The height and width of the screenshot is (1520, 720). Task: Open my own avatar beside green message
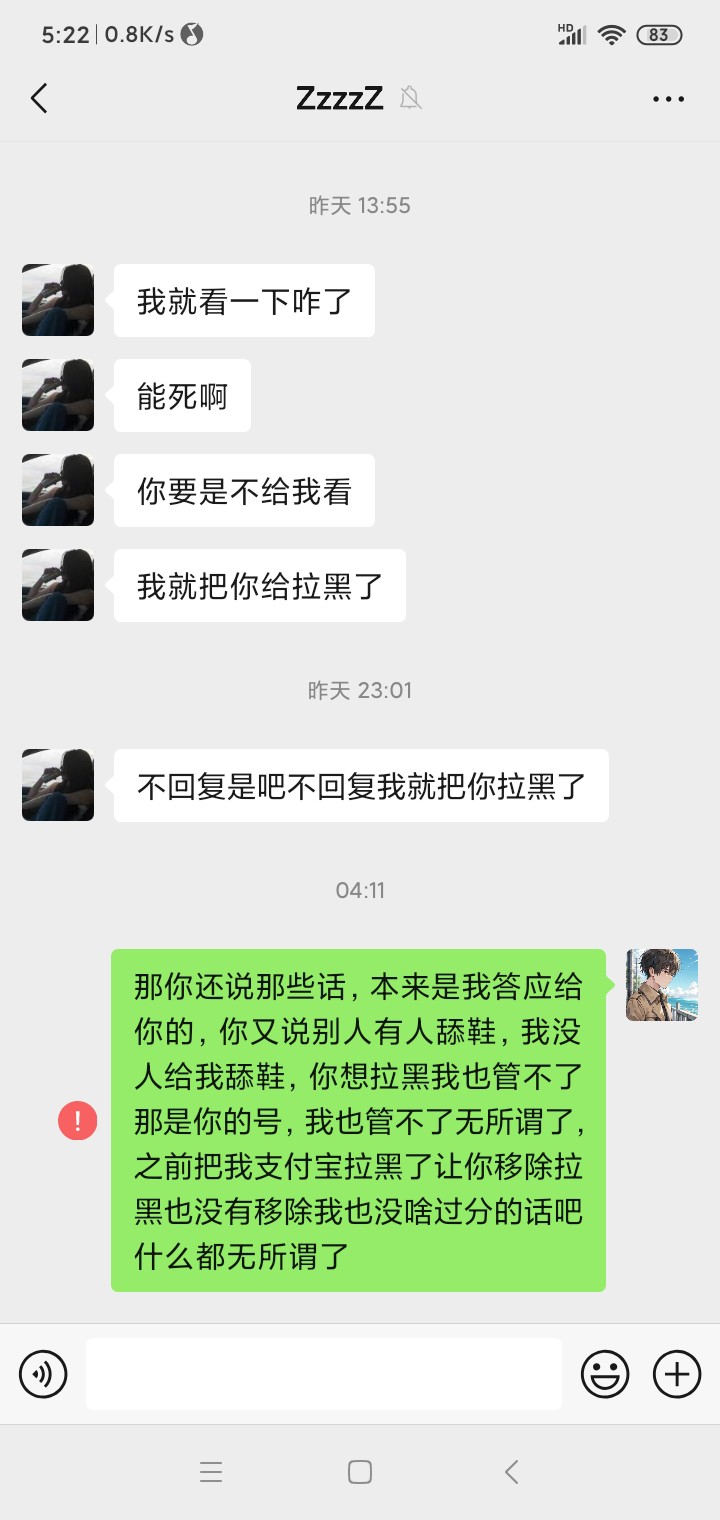661,985
